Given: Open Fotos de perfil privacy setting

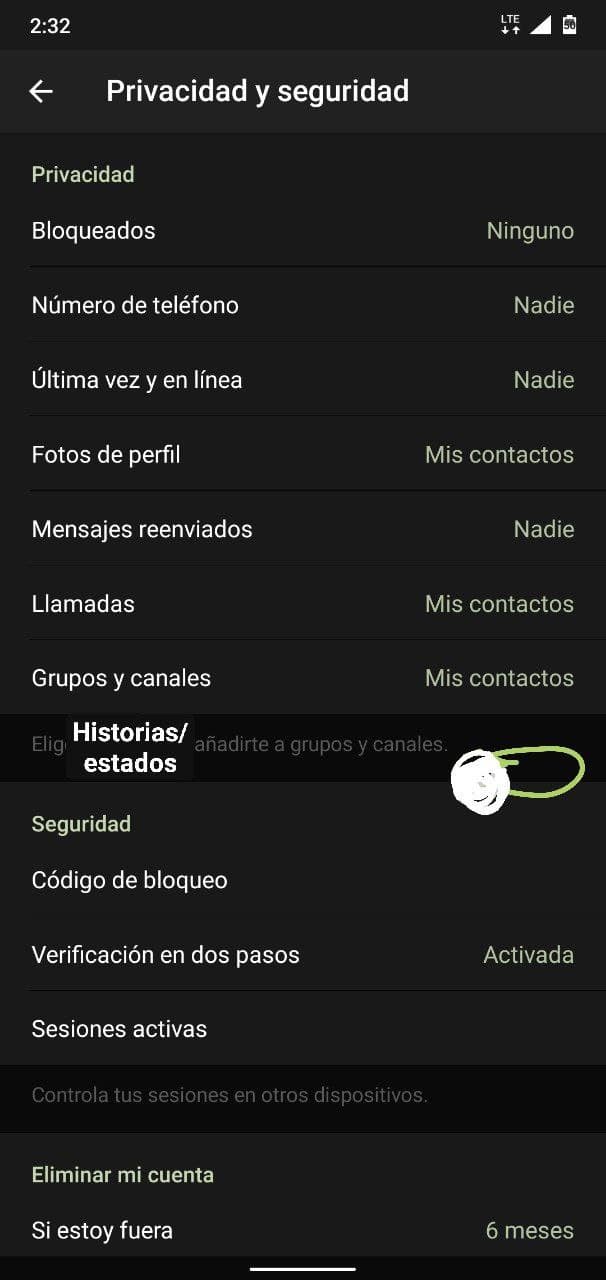Looking at the screenshot, I should pos(302,455).
